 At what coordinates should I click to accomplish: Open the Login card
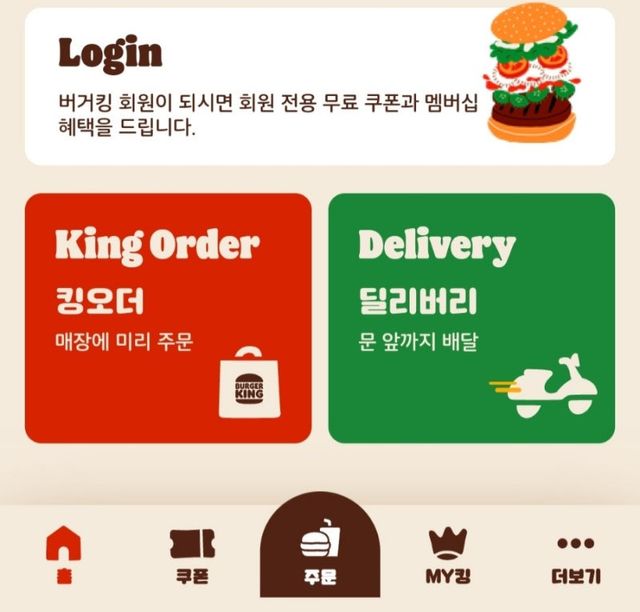pos(319,87)
